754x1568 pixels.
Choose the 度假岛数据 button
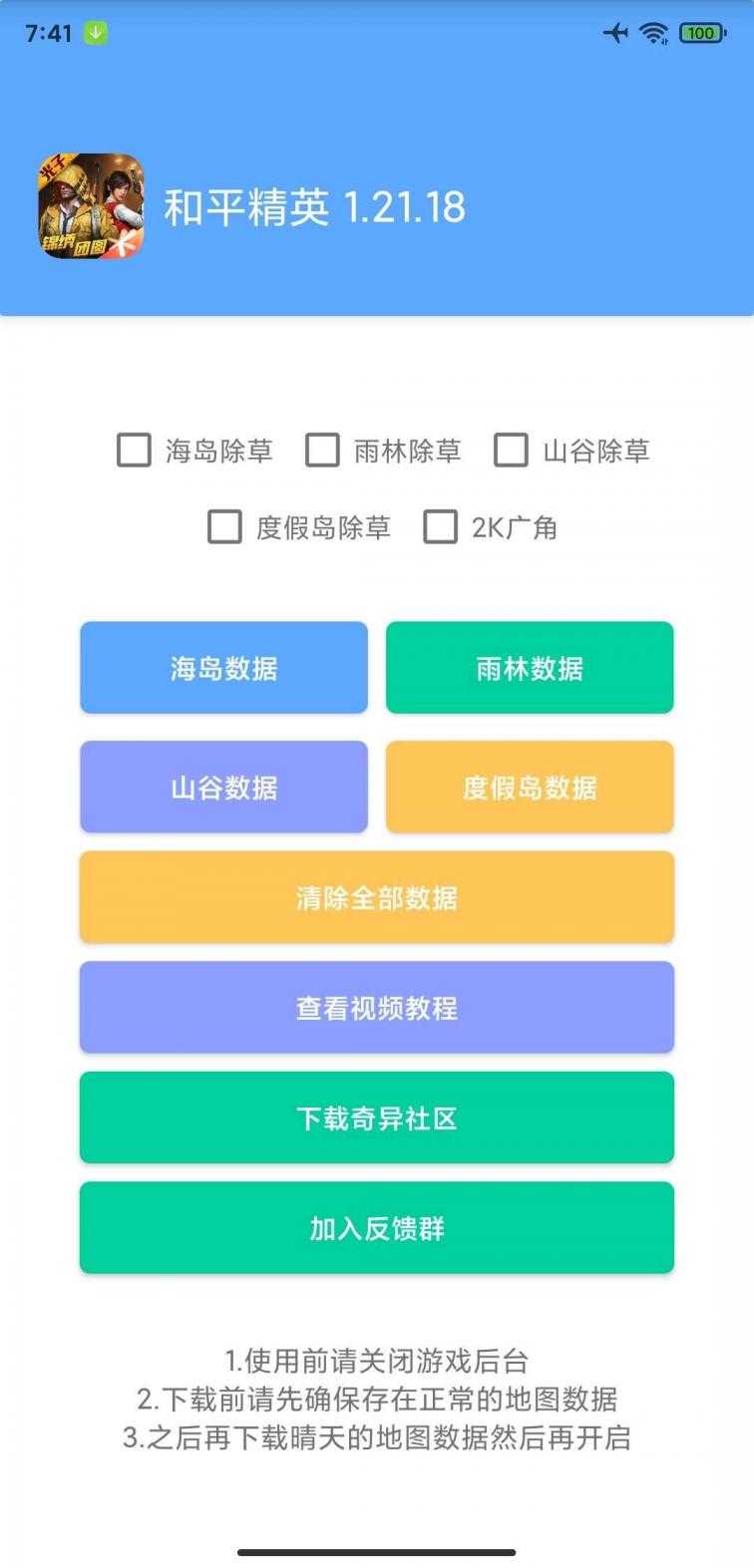click(x=530, y=787)
